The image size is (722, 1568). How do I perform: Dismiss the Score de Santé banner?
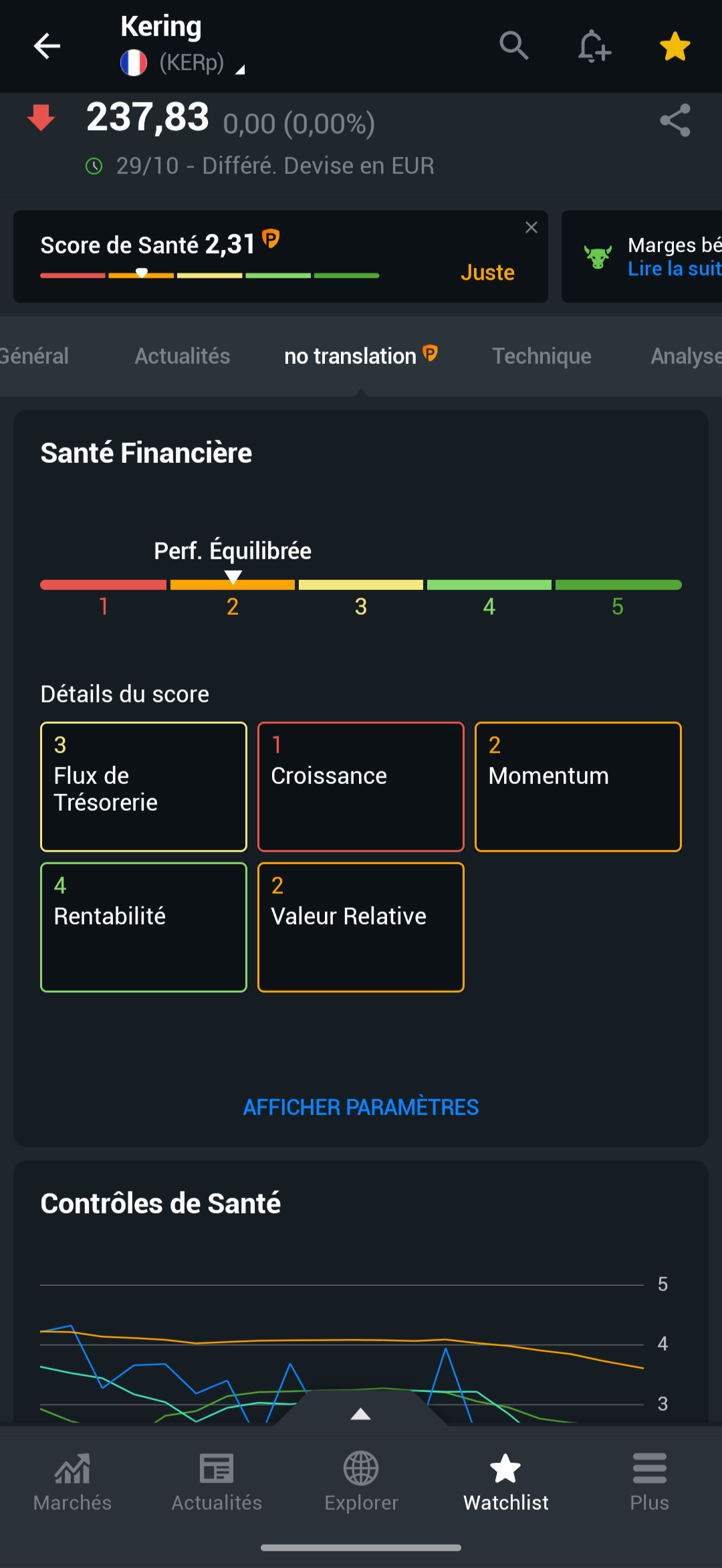pos(531,228)
